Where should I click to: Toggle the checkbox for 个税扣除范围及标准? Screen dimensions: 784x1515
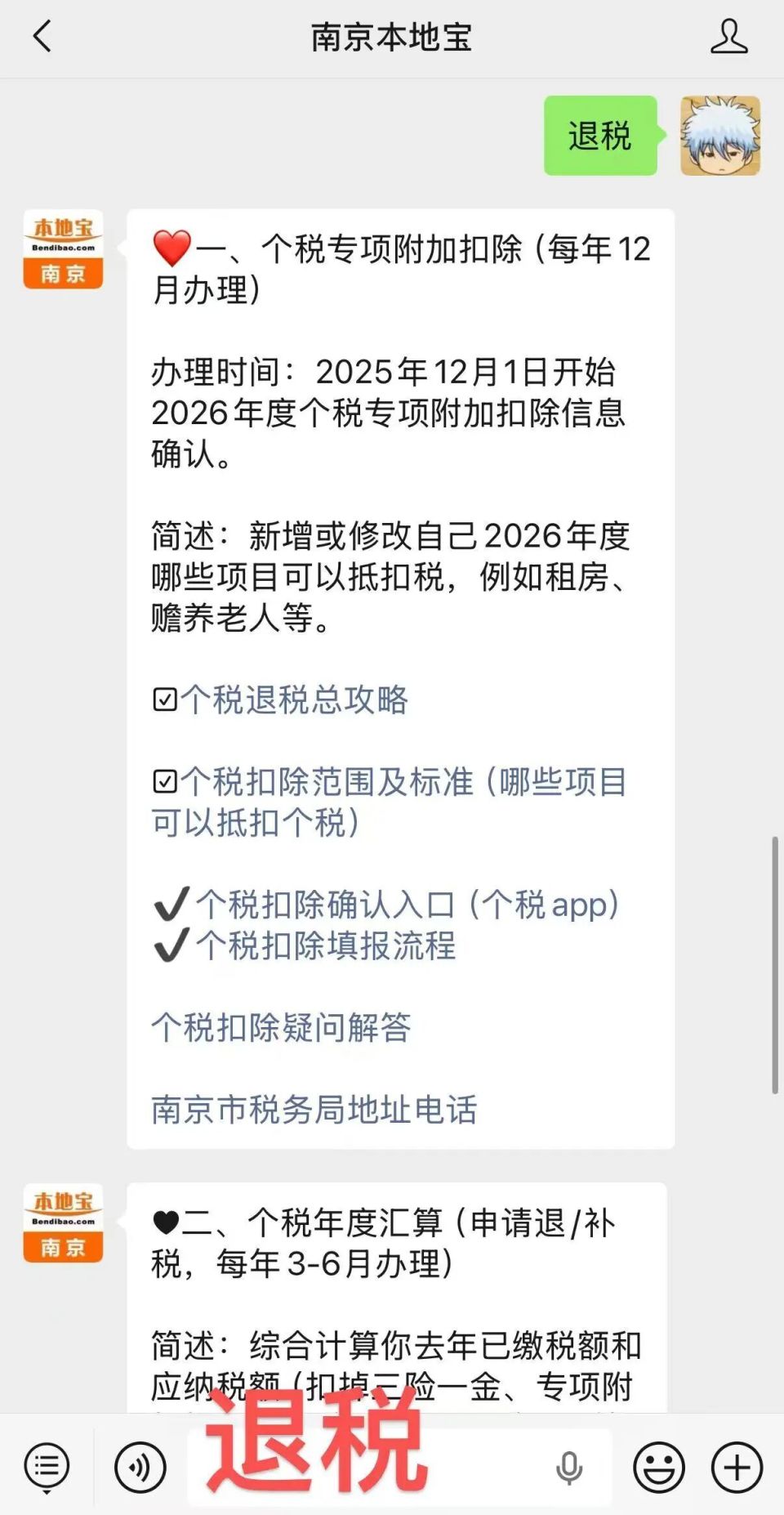click(165, 782)
